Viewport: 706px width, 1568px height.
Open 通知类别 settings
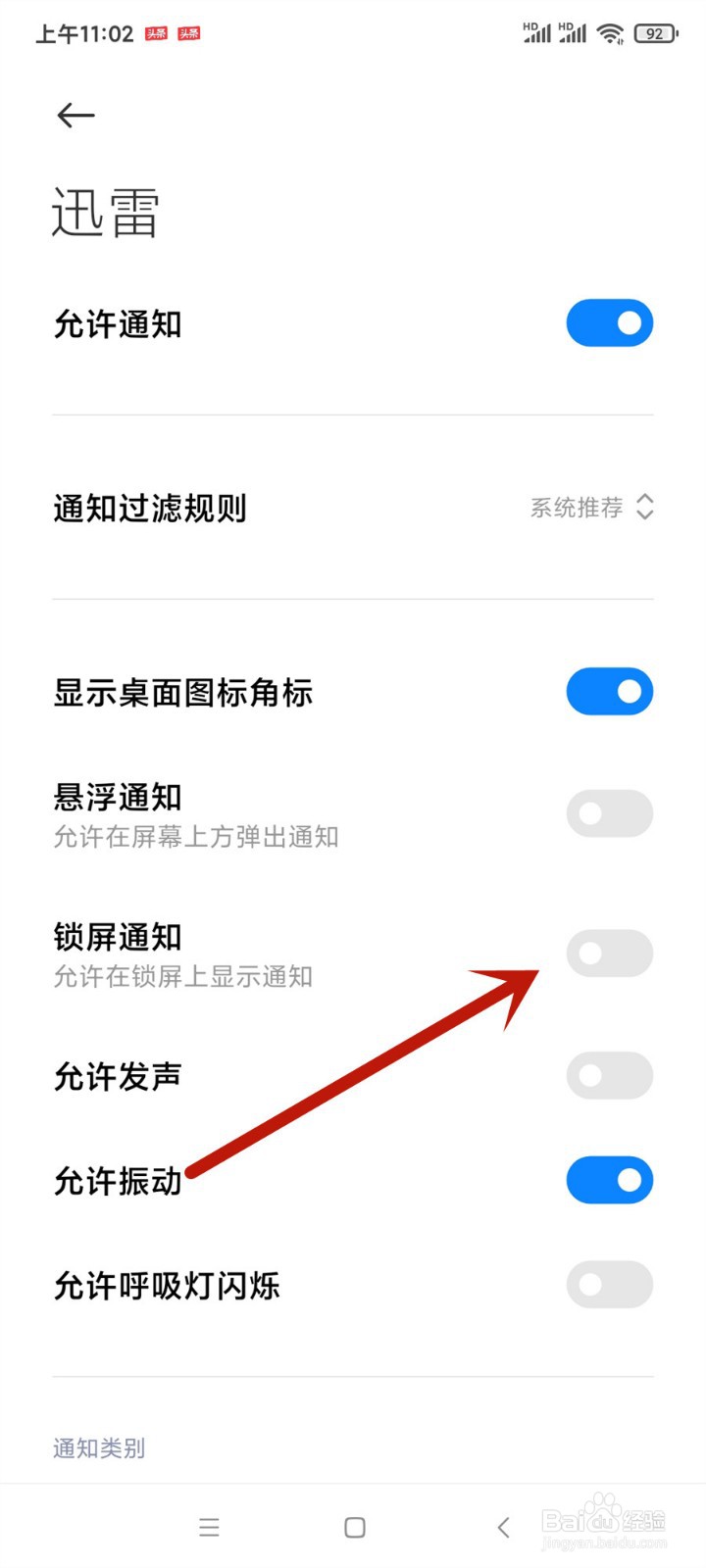point(97,1447)
